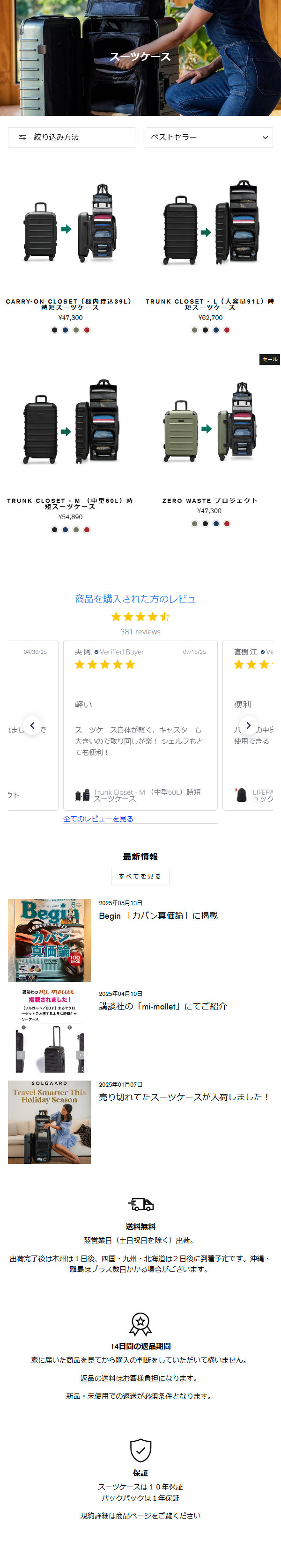This screenshot has height=1568, width=281.
Task: Select green swatch under Zero Waste プロジェクト
Action: coord(194,523)
